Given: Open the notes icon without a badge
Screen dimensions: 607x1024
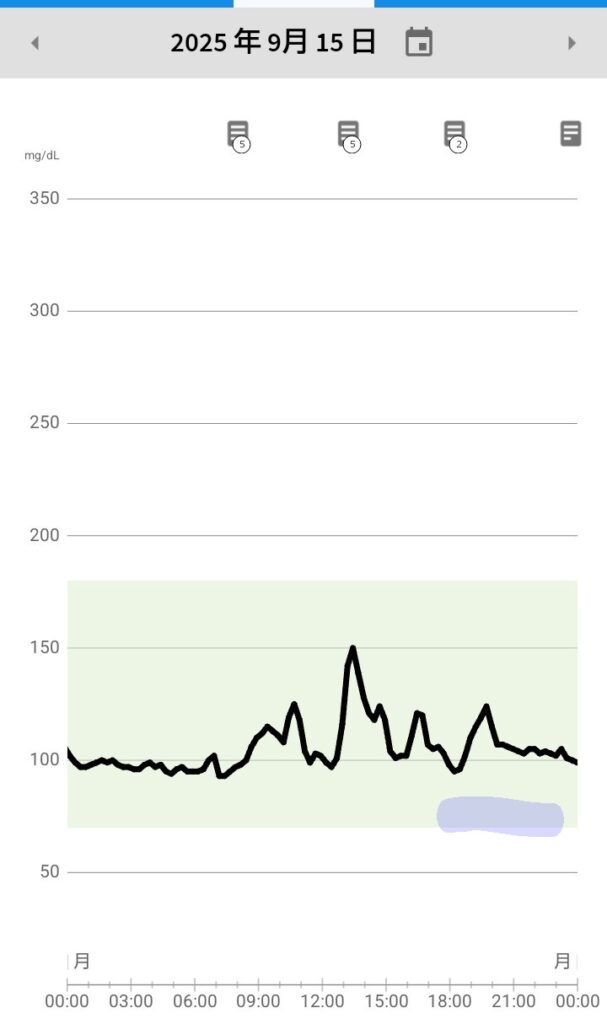Looking at the screenshot, I should coord(570,133).
